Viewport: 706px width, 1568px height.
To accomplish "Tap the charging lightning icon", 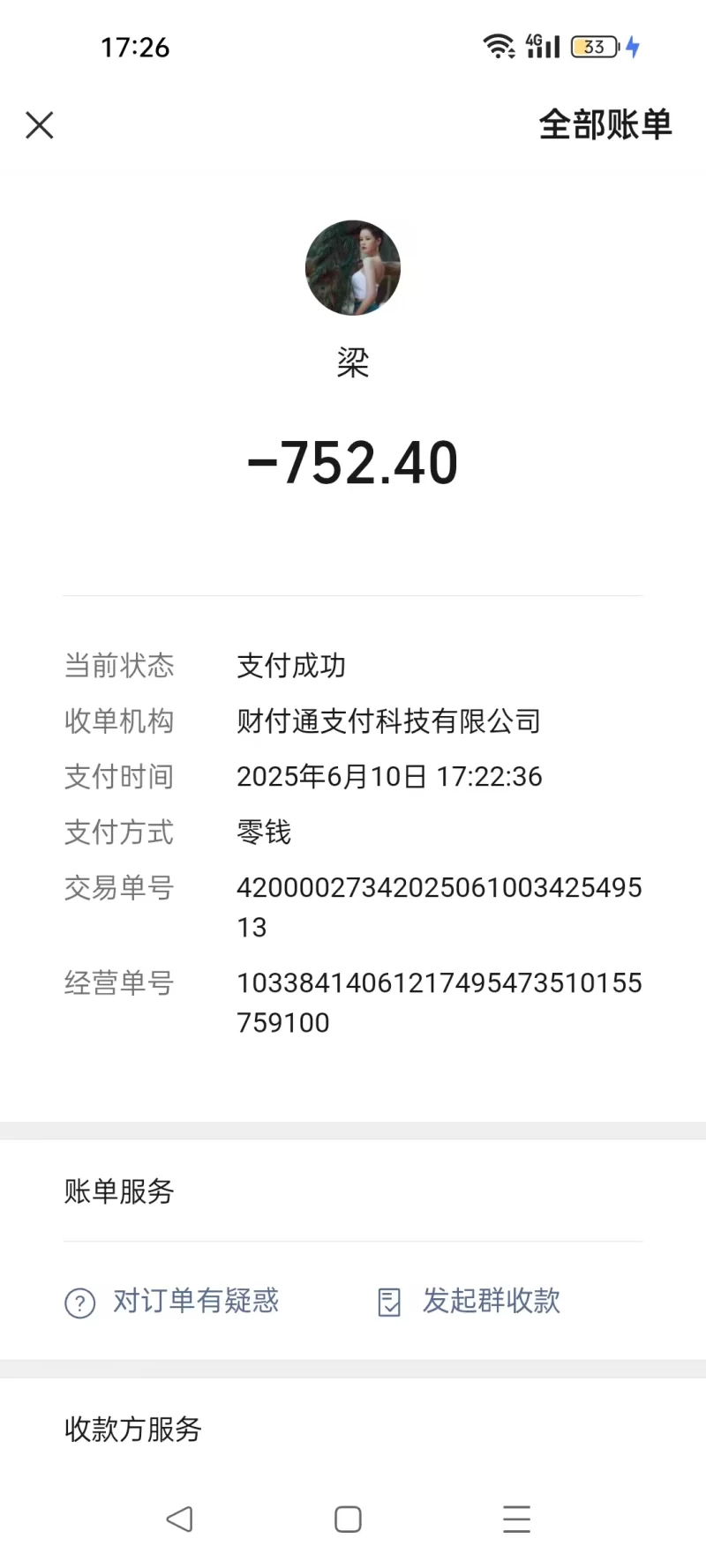I will (x=633, y=47).
